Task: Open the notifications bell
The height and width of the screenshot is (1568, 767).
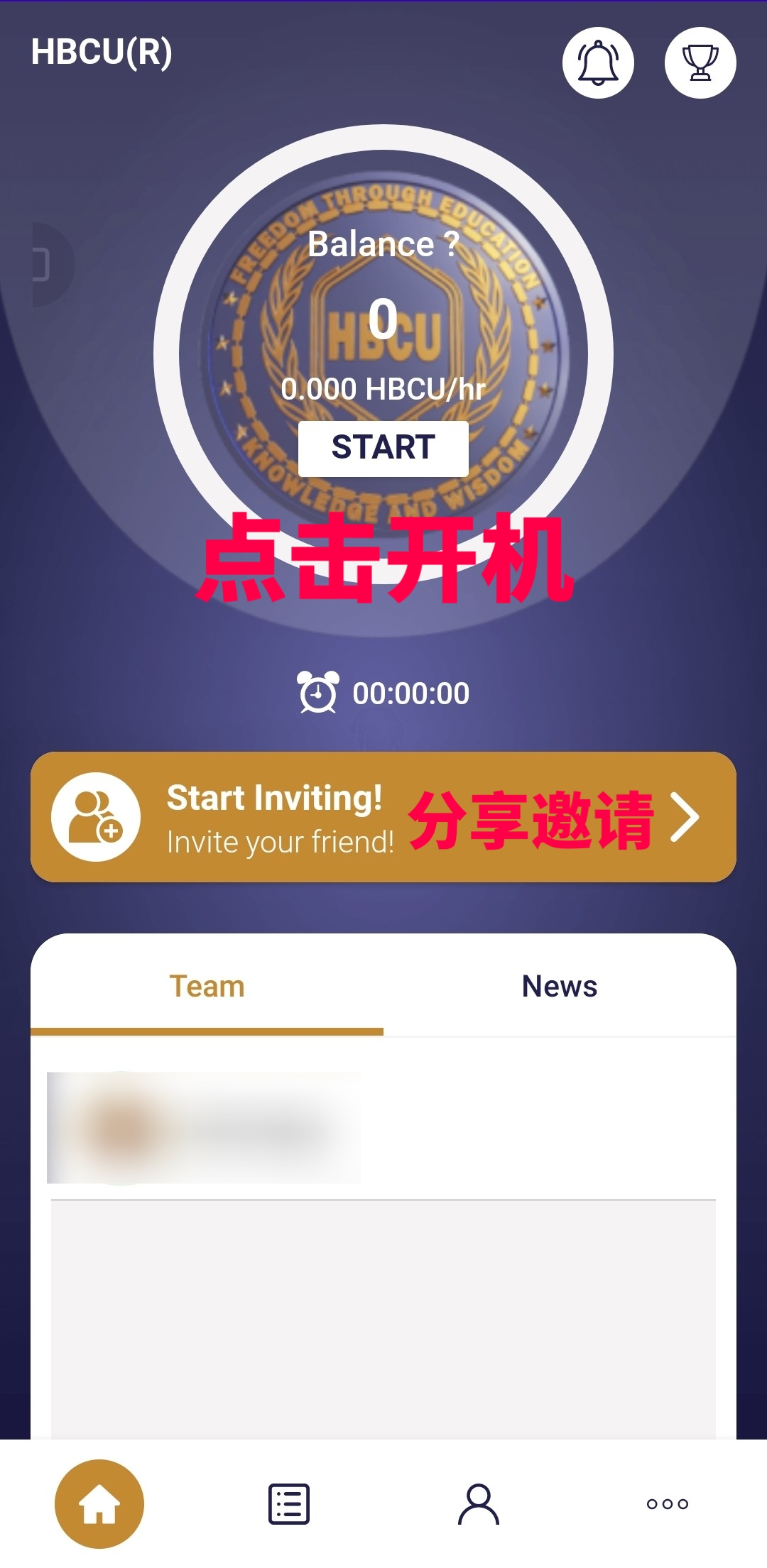Action: pyautogui.click(x=598, y=62)
